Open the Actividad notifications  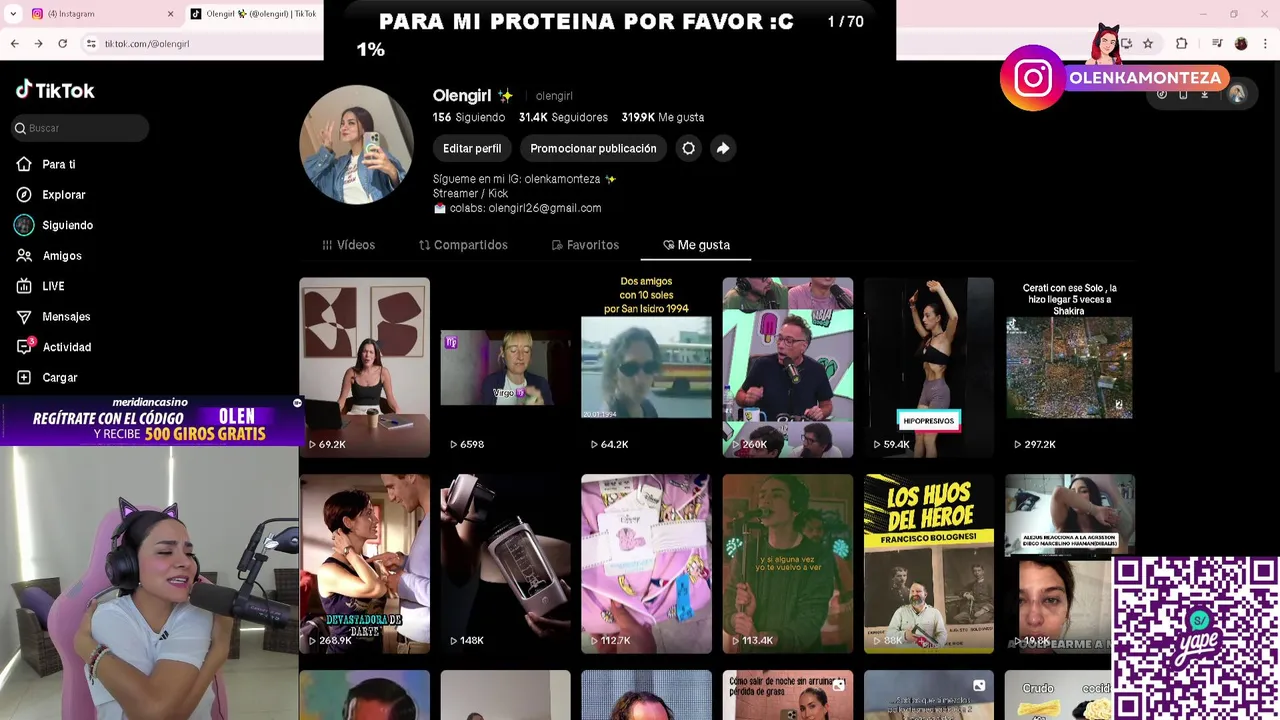pyautogui.click(x=66, y=347)
